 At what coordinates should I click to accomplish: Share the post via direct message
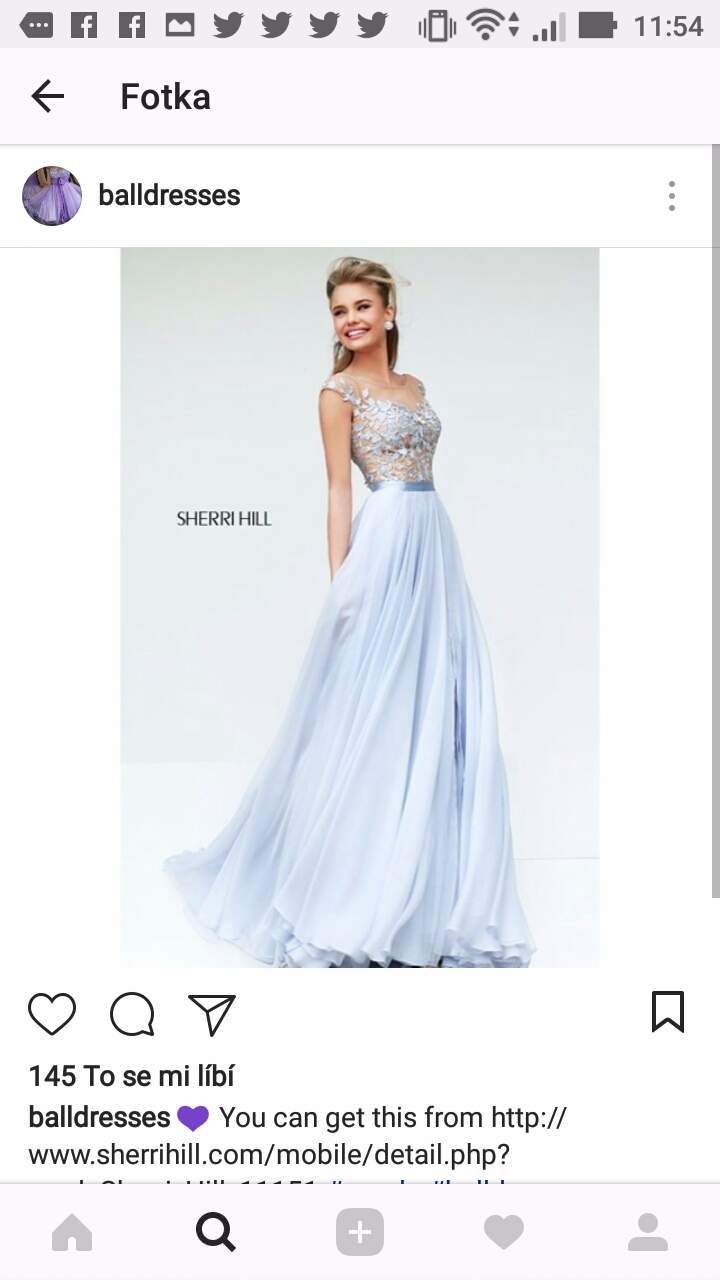click(x=212, y=1014)
